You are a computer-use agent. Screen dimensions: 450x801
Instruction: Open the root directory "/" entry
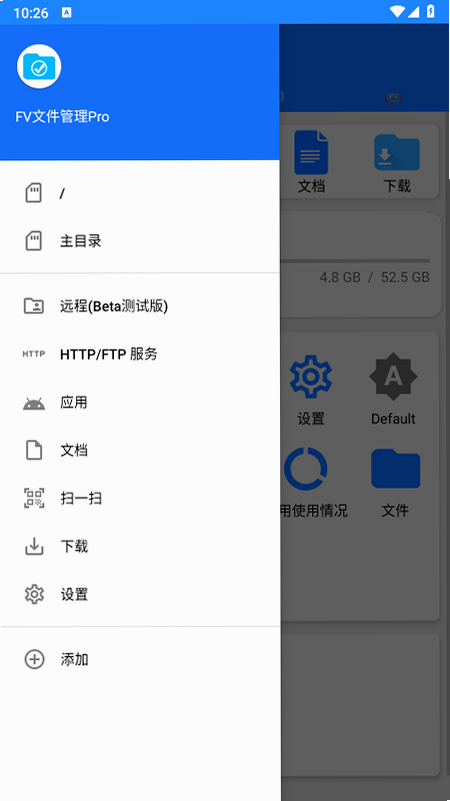[140, 193]
